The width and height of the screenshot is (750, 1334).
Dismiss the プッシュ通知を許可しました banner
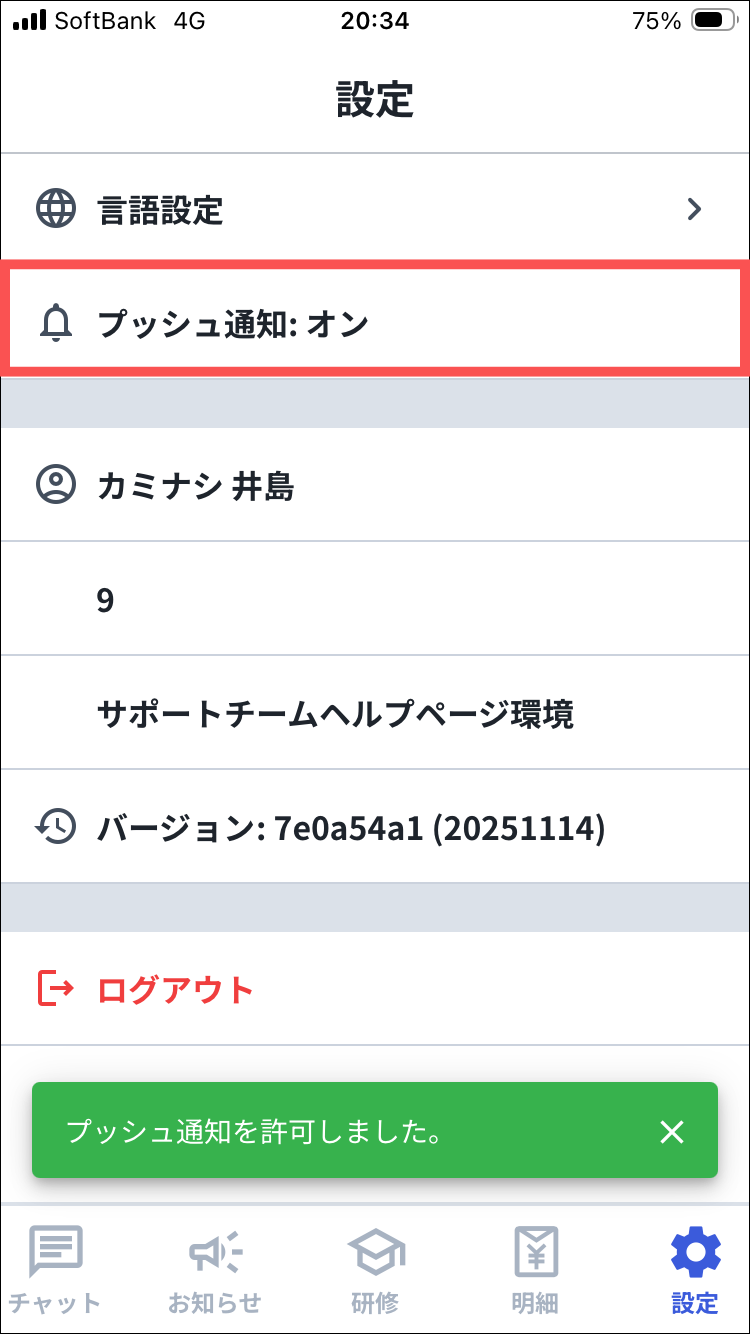[x=672, y=1131]
